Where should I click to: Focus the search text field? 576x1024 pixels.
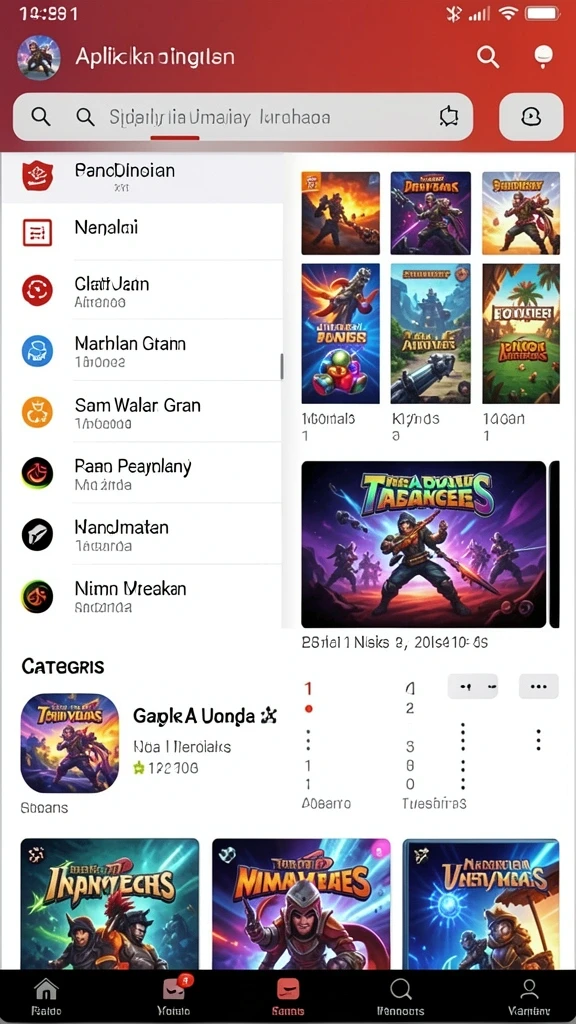[x=243, y=117]
